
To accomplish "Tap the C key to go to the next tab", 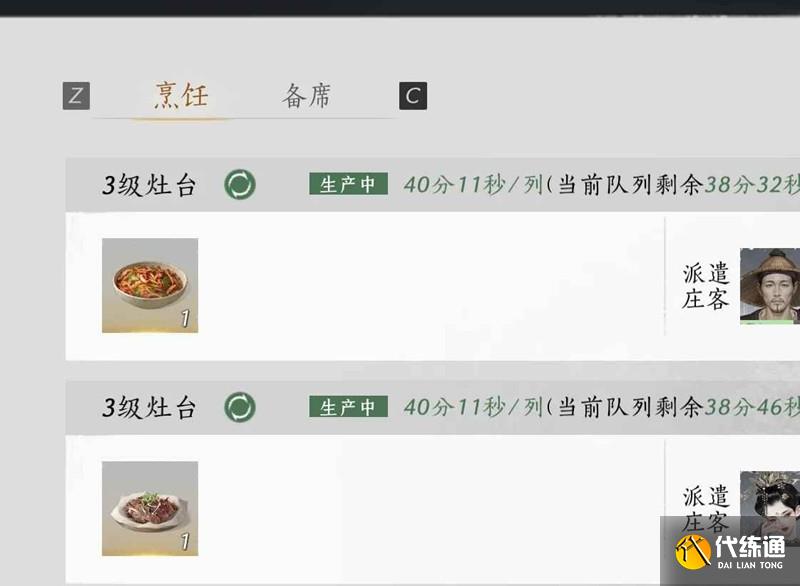I will pos(413,96).
